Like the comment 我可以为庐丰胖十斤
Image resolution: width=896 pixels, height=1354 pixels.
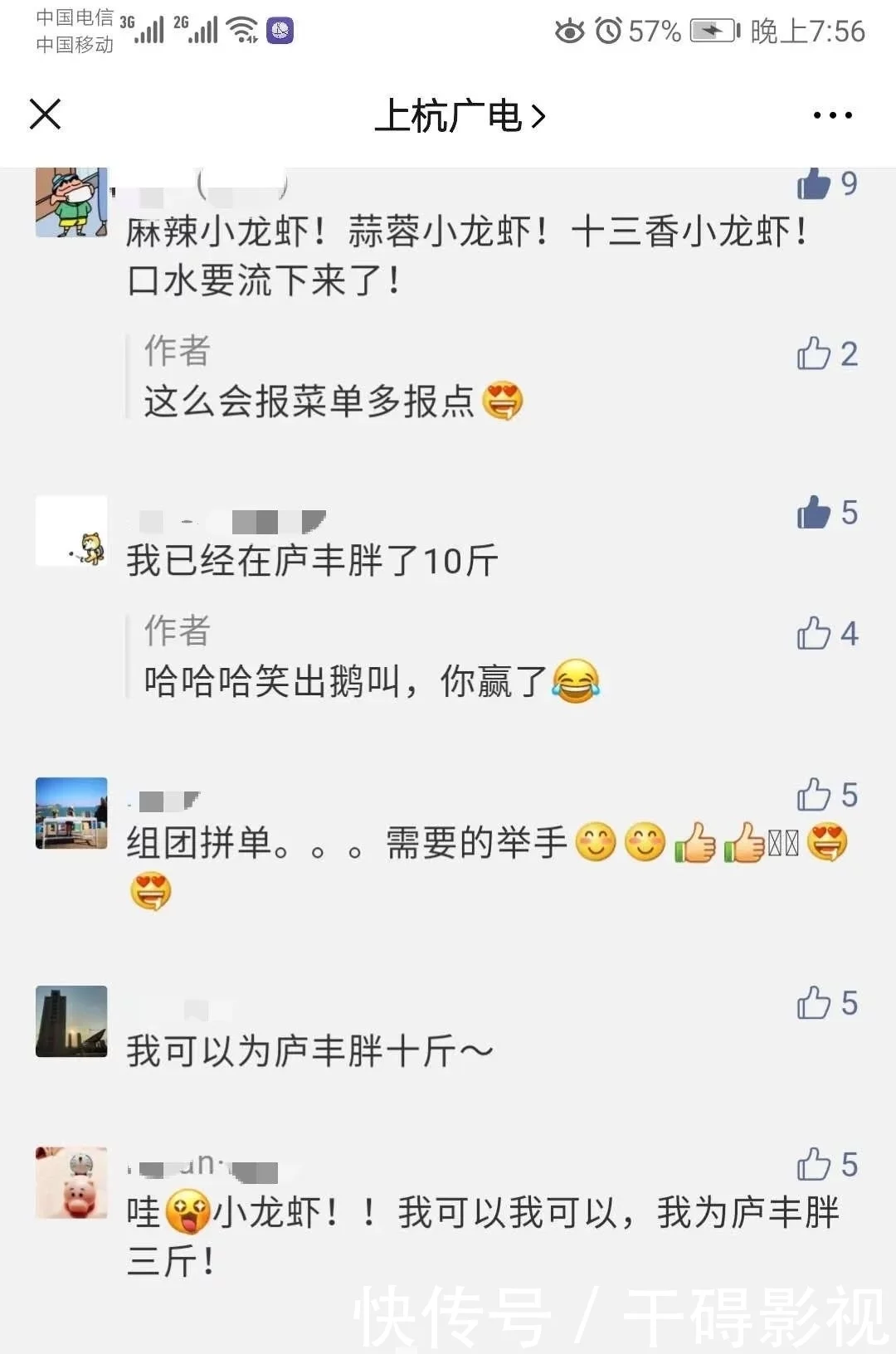click(814, 1003)
